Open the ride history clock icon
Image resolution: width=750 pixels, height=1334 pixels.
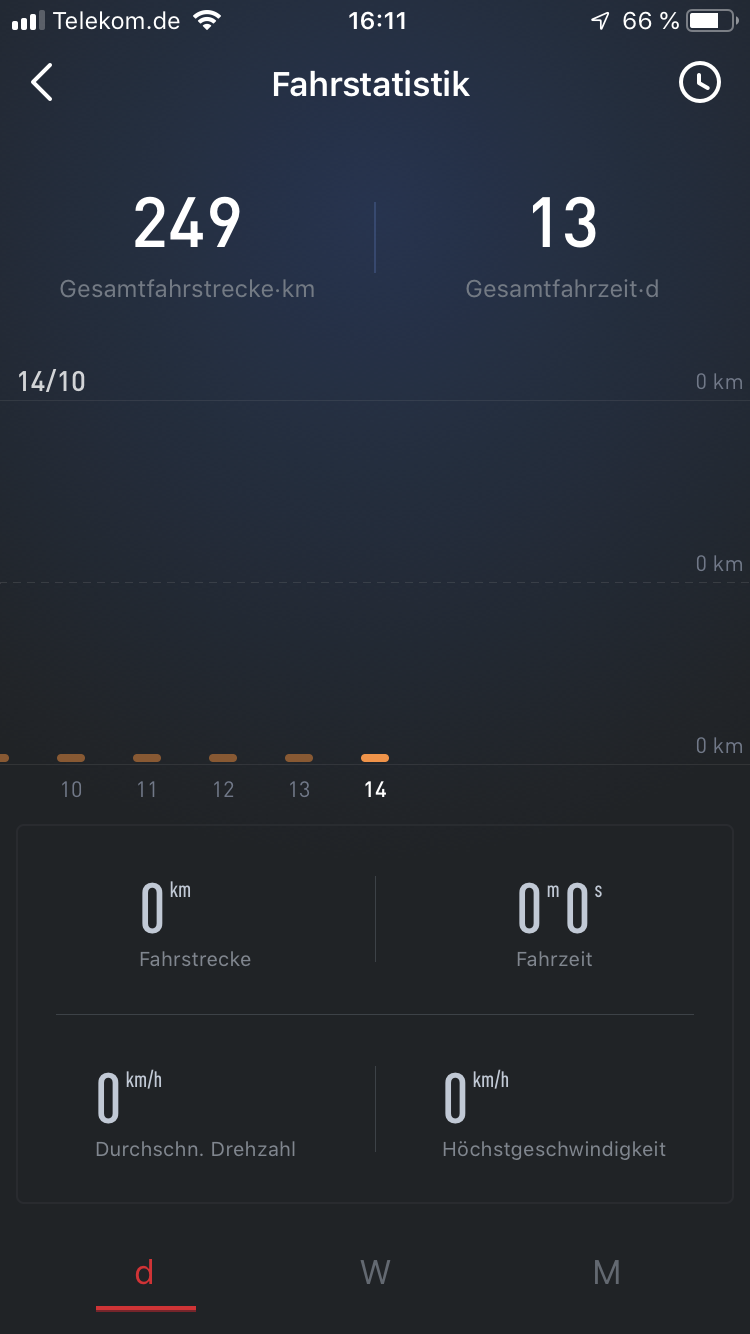(699, 83)
